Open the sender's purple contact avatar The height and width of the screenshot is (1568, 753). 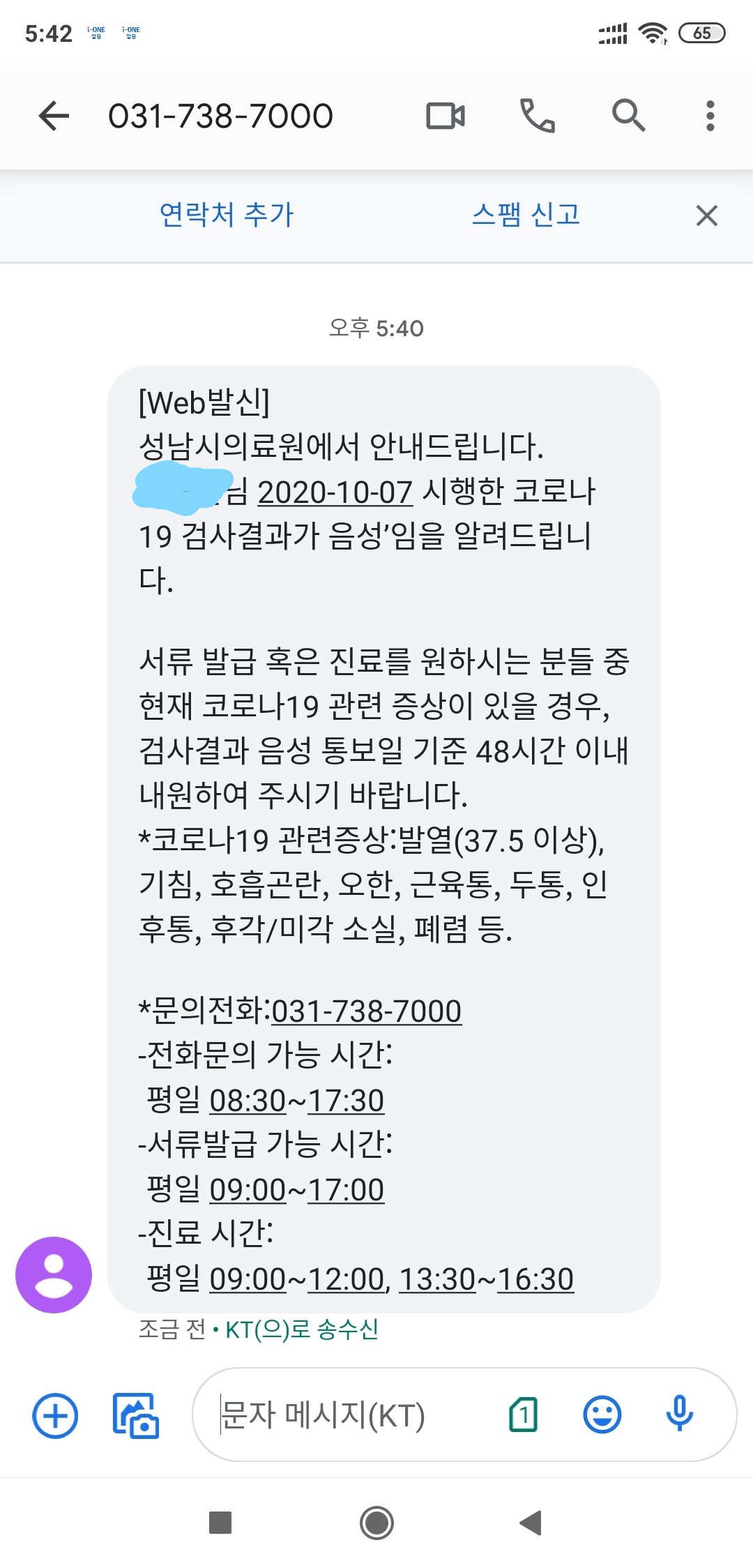pos(54,1275)
